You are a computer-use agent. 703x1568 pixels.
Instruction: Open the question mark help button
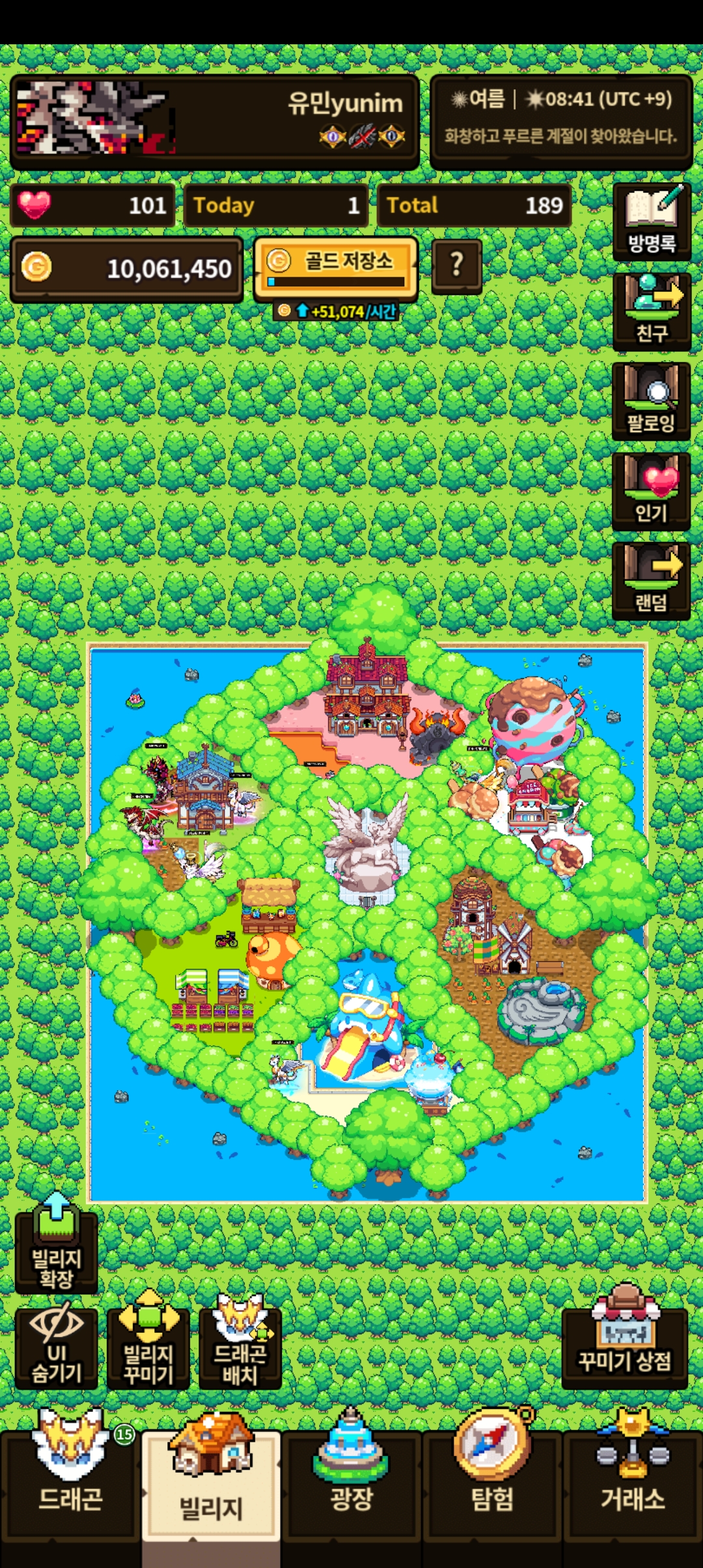pos(457,265)
